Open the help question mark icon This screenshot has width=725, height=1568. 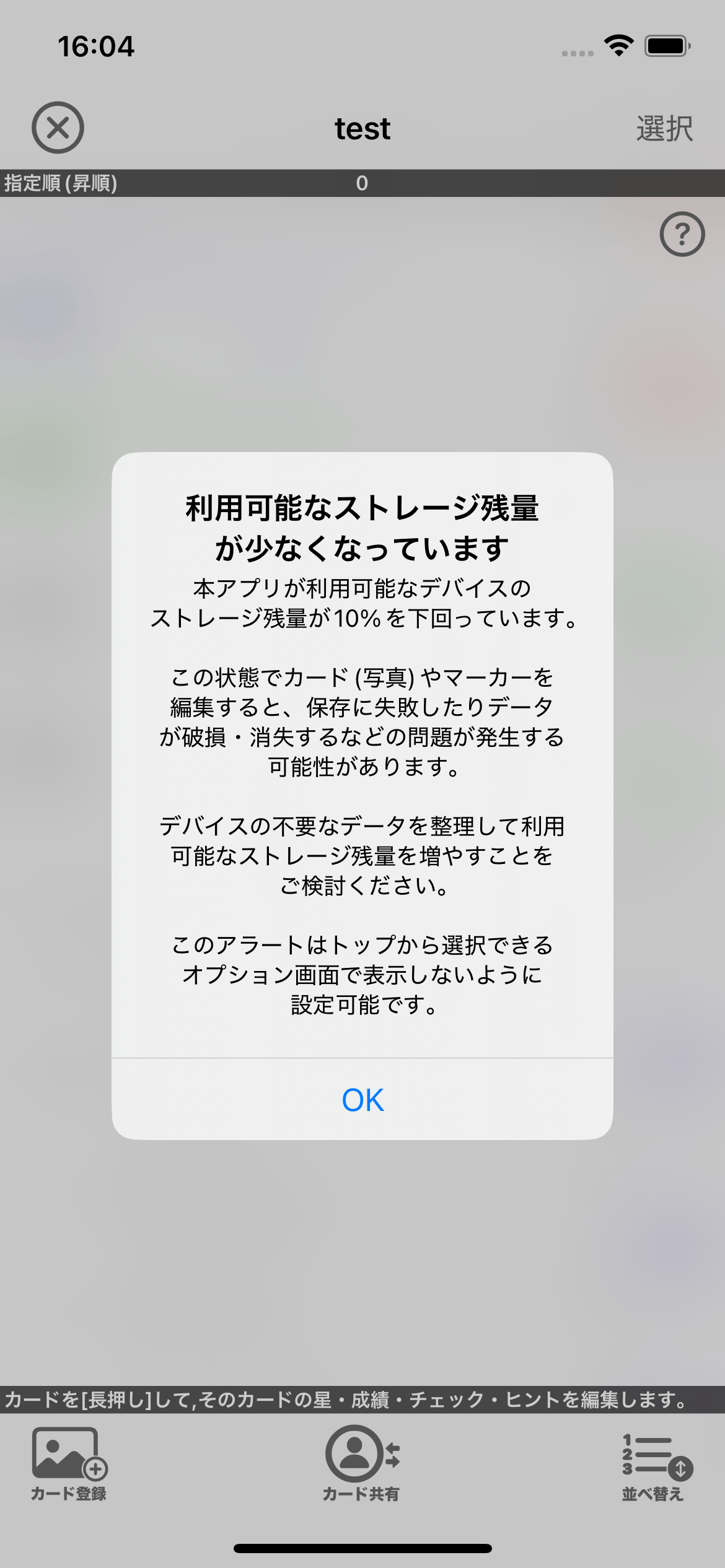coord(682,234)
